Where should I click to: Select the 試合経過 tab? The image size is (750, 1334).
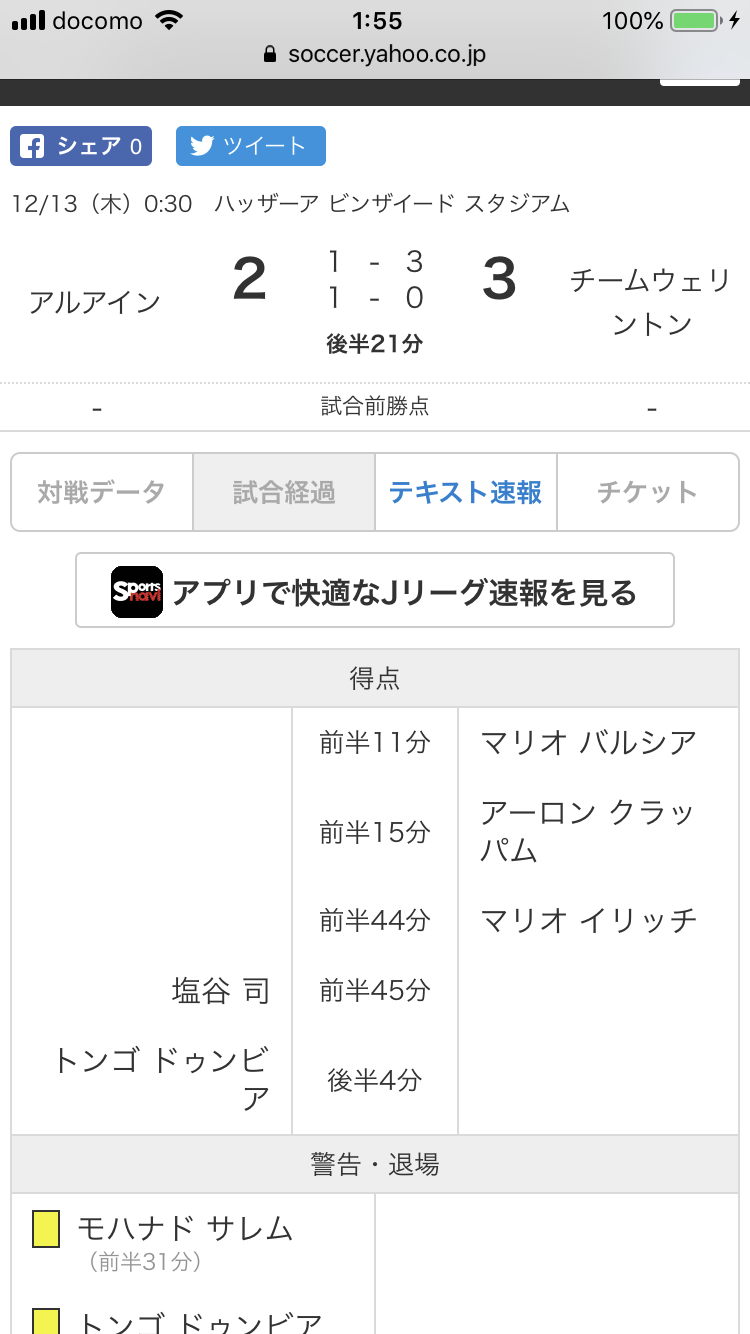tap(284, 492)
